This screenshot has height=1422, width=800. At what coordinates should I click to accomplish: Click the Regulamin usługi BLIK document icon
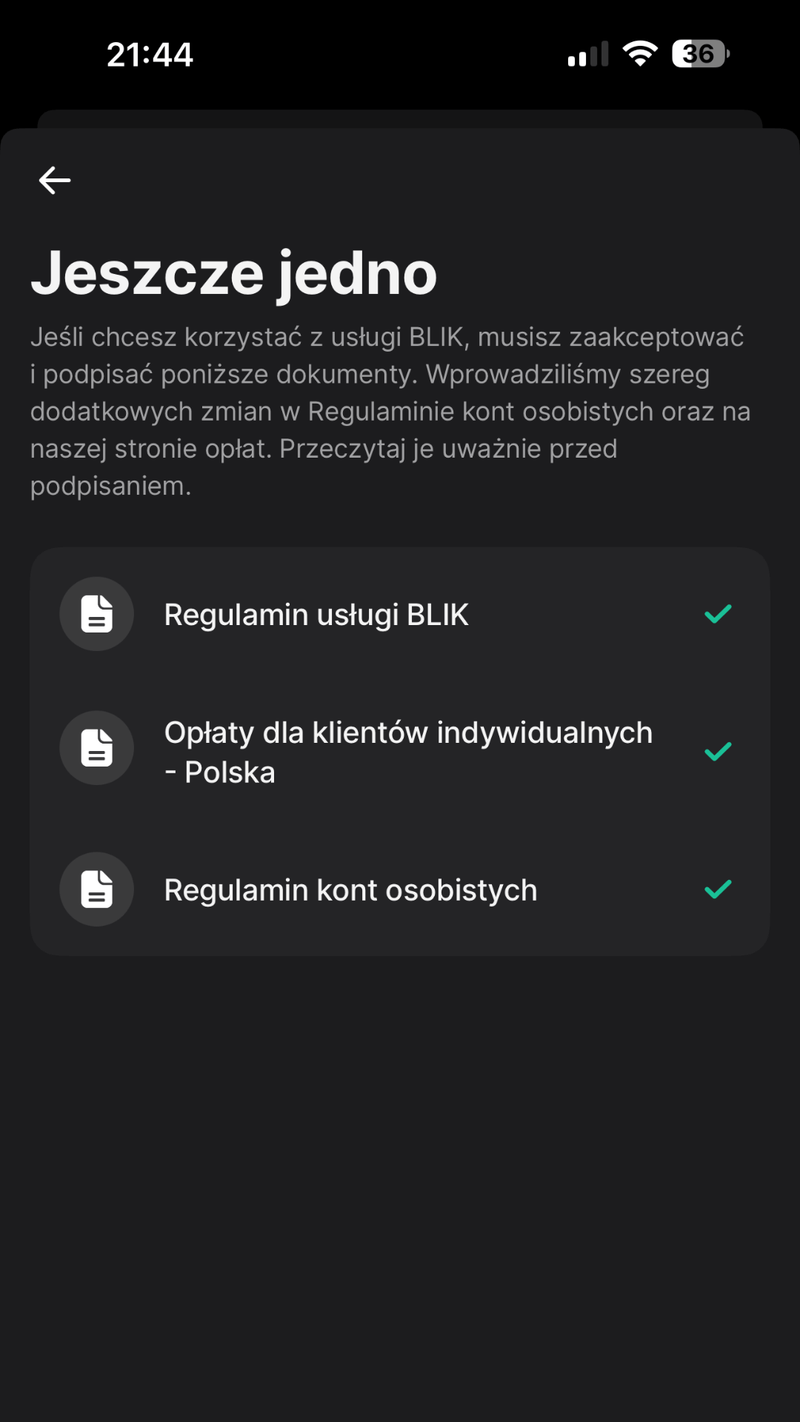96,613
